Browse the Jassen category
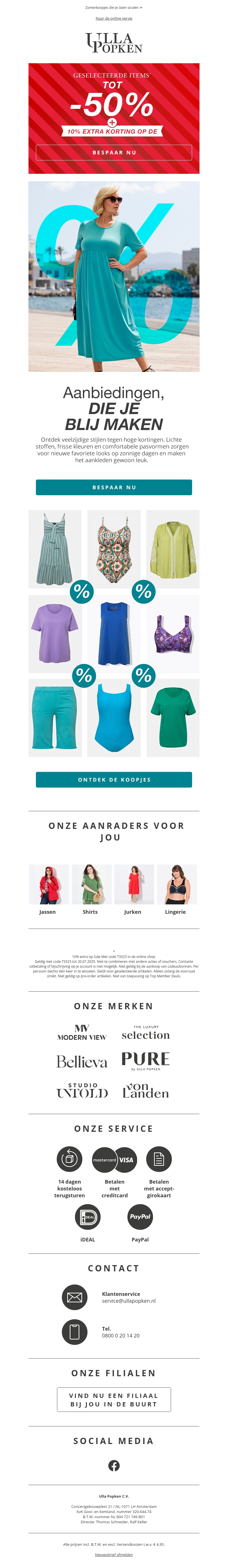This screenshot has width=228, height=1568. 48,889
